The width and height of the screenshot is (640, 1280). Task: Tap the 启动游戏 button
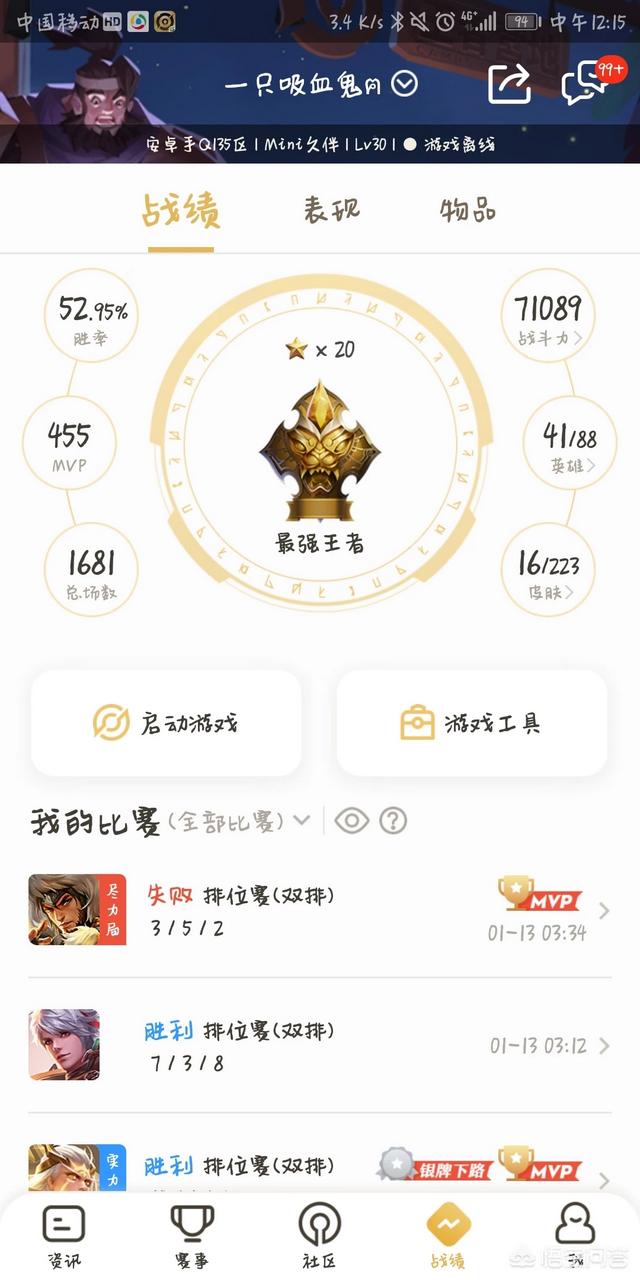point(166,723)
